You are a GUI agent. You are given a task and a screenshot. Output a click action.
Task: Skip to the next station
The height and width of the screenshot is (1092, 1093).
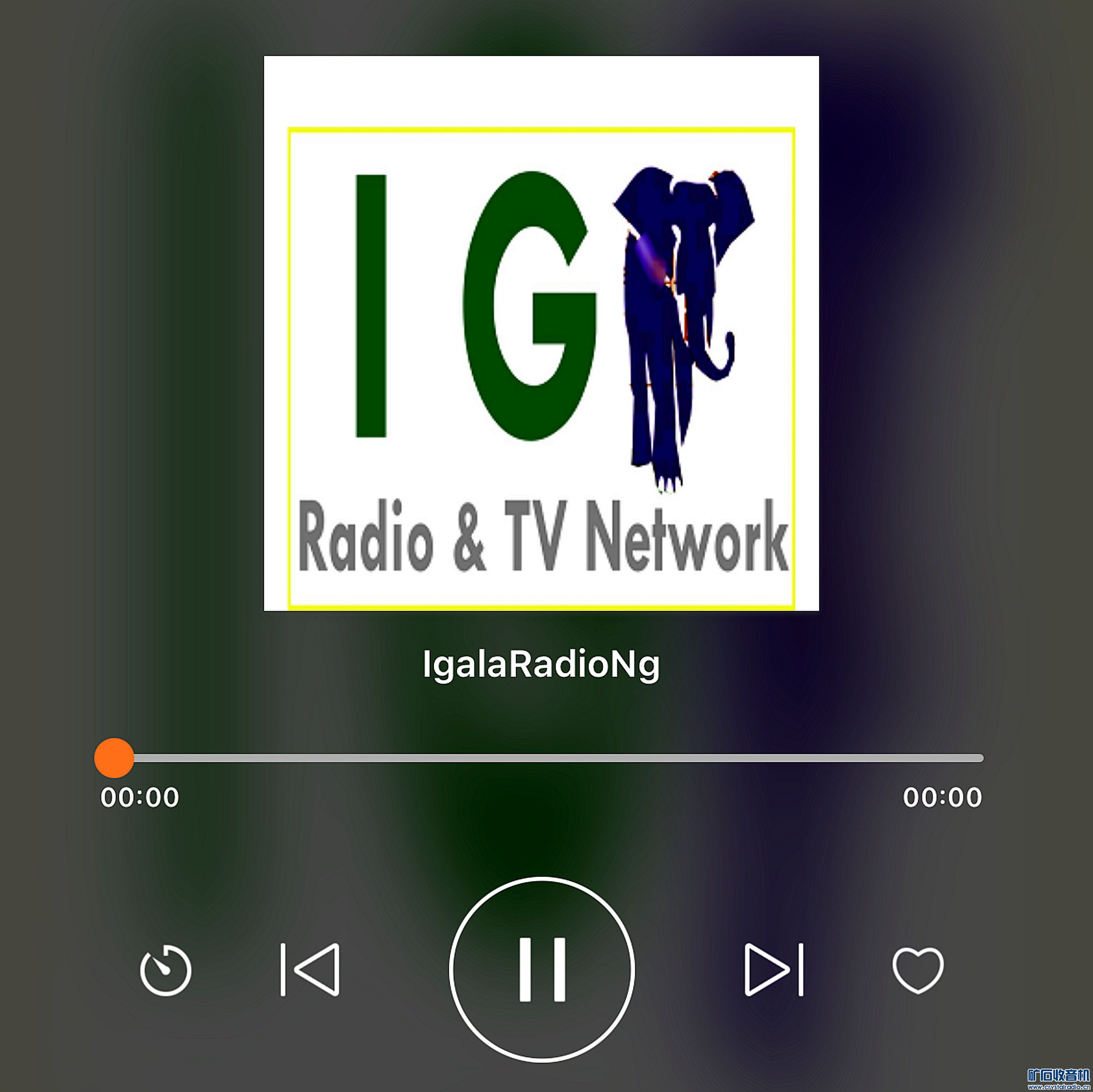773,969
